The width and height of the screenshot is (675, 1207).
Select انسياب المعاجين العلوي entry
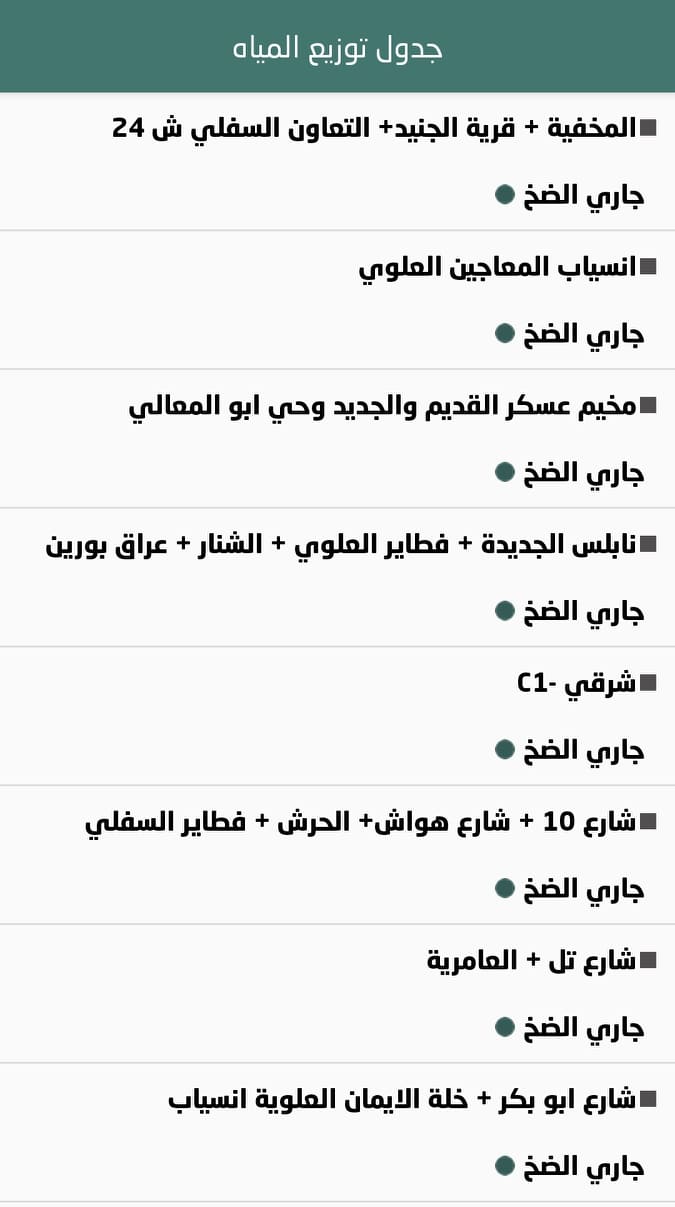click(x=497, y=268)
